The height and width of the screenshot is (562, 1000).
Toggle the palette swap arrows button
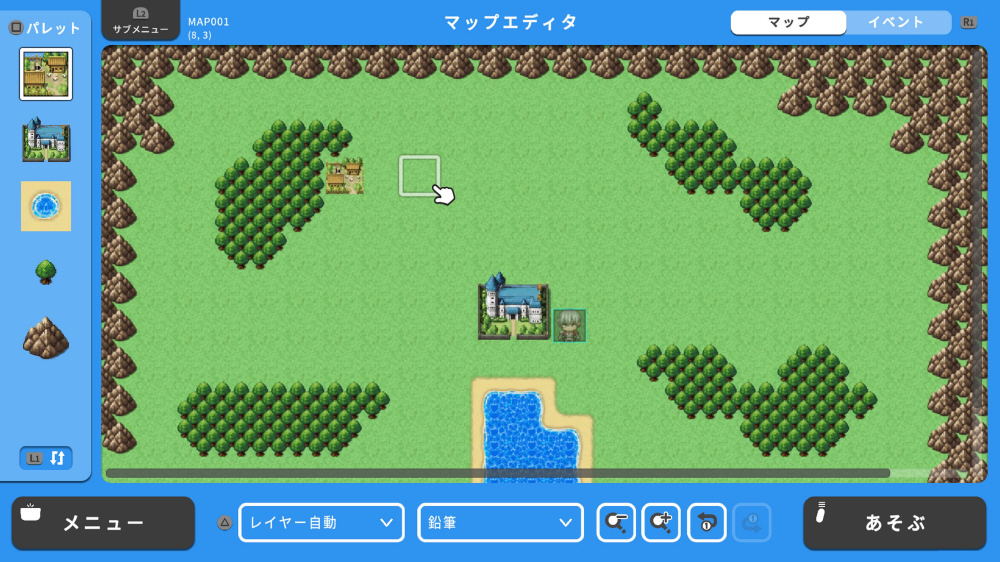(46, 457)
